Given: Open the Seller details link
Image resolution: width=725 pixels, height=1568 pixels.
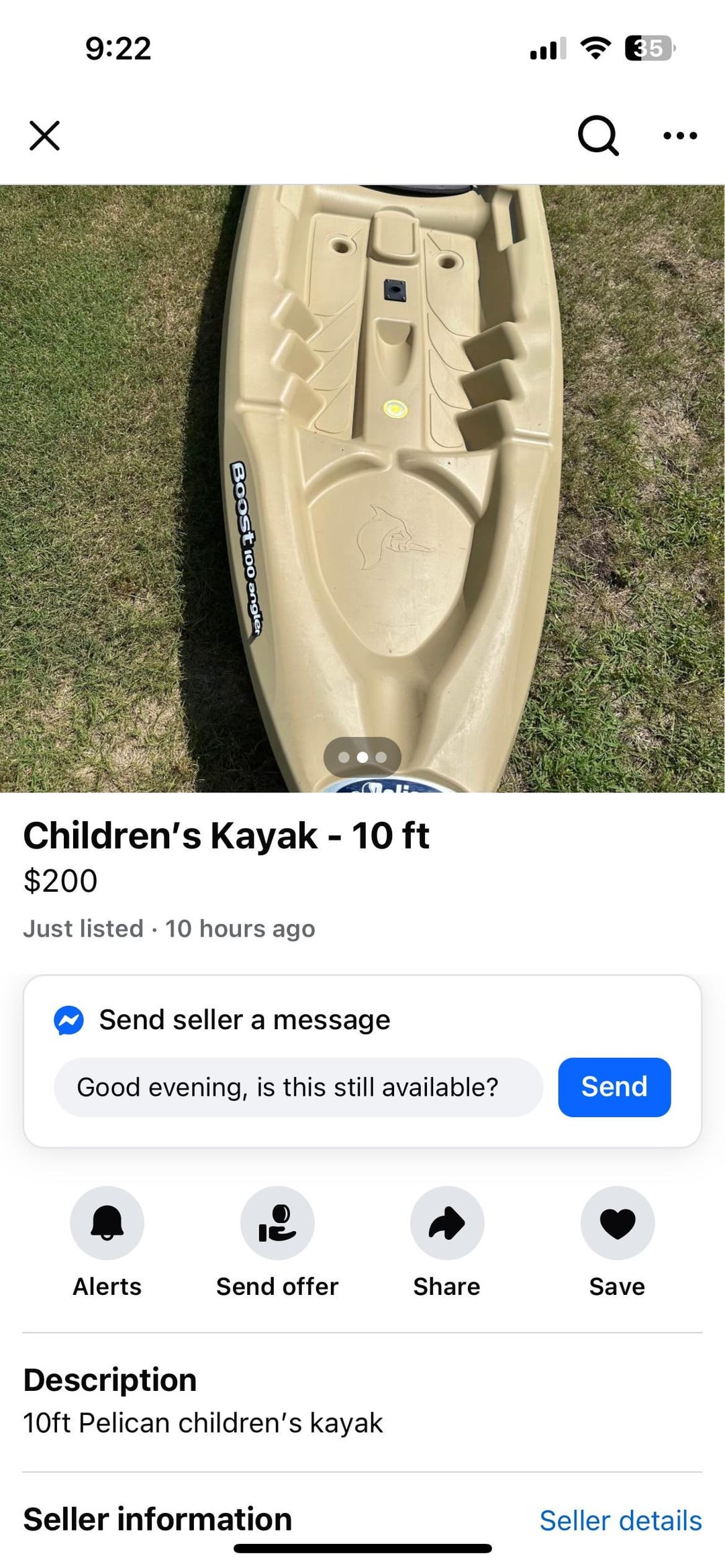Looking at the screenshot, I should tap(620, 1520).
